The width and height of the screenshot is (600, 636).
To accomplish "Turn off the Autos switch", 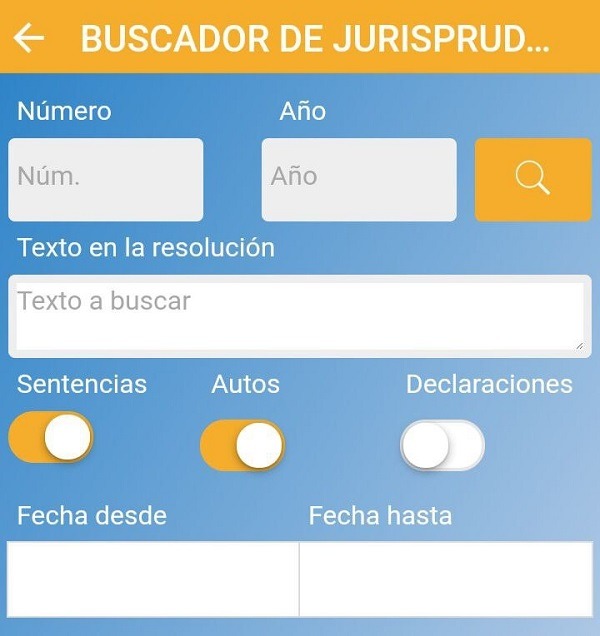I will click(243, 445).
